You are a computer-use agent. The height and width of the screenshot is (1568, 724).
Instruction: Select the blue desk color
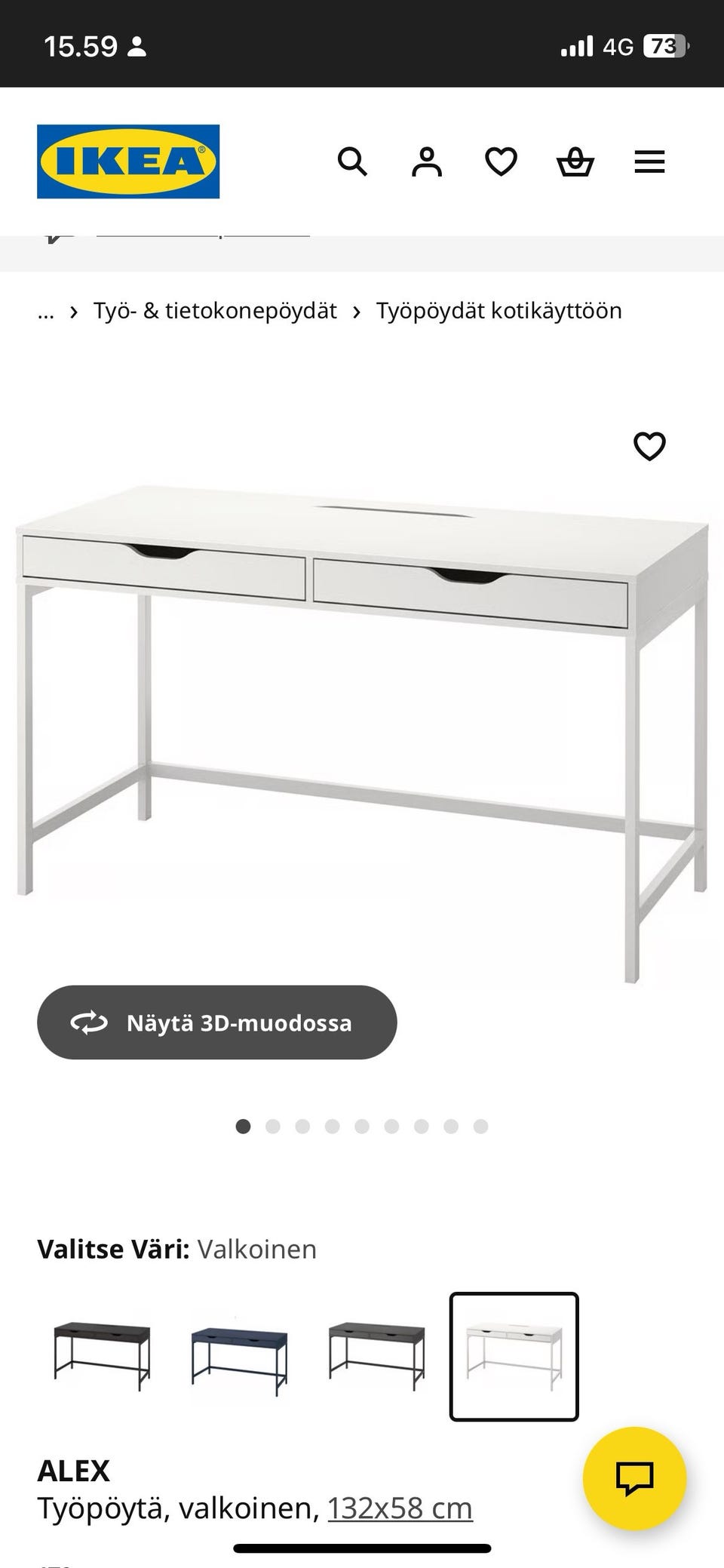pyautogui.click(x=239, y=1356)
